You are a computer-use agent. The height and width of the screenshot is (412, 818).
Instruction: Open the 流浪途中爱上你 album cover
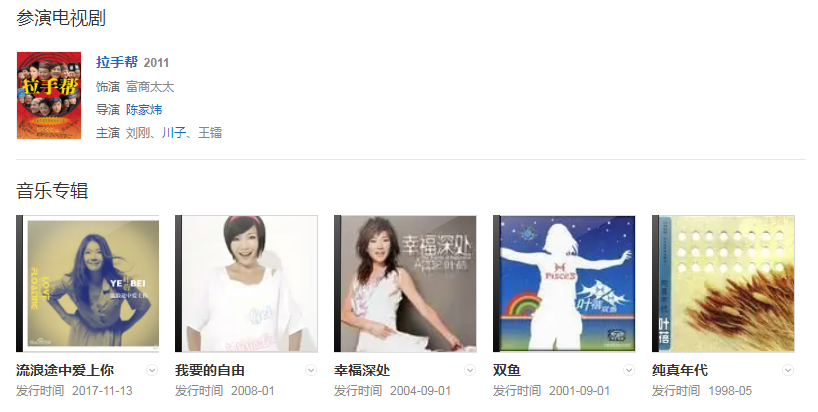88,284
